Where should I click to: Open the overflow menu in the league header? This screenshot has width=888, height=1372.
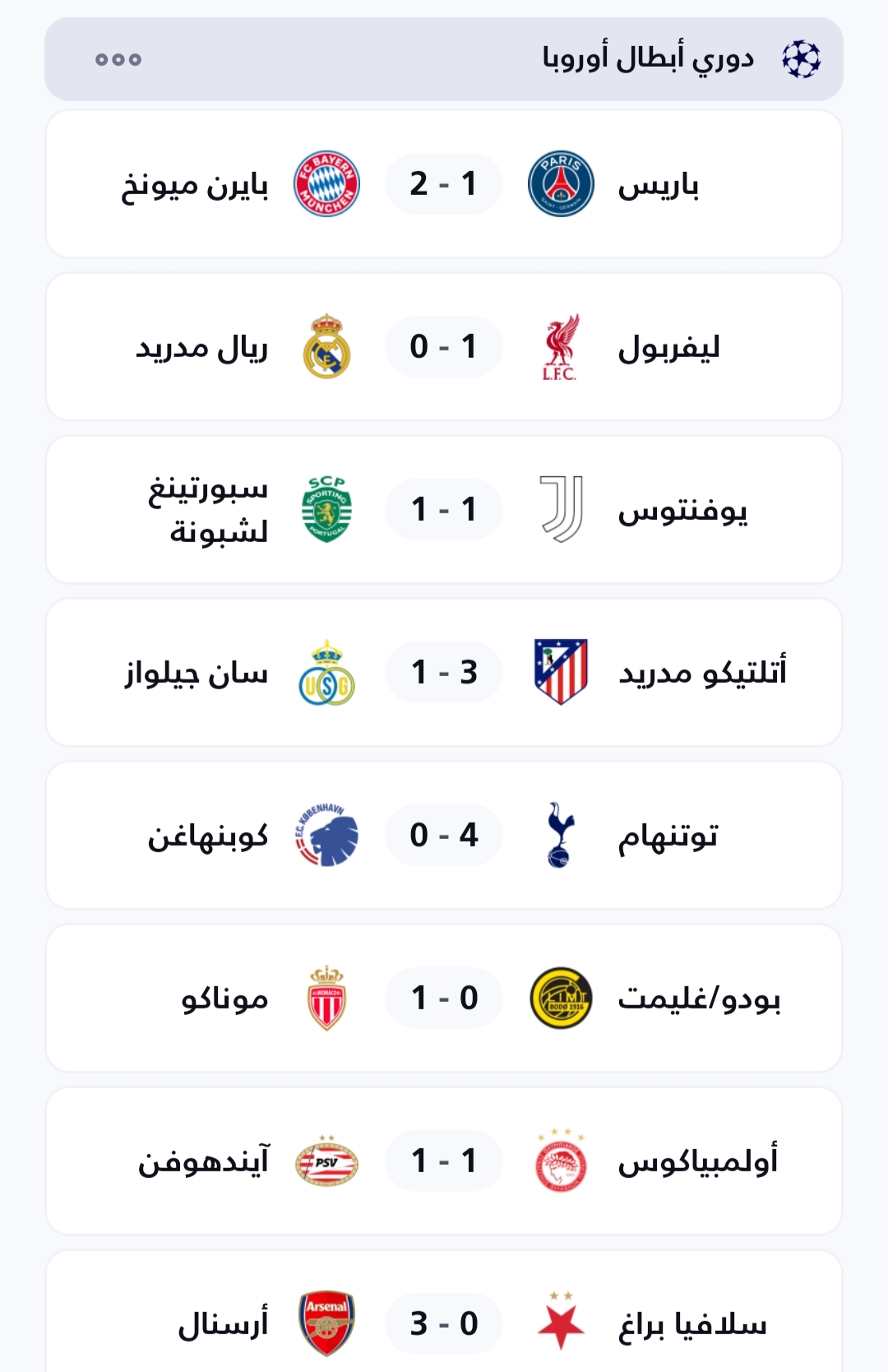tap(118, 59)
